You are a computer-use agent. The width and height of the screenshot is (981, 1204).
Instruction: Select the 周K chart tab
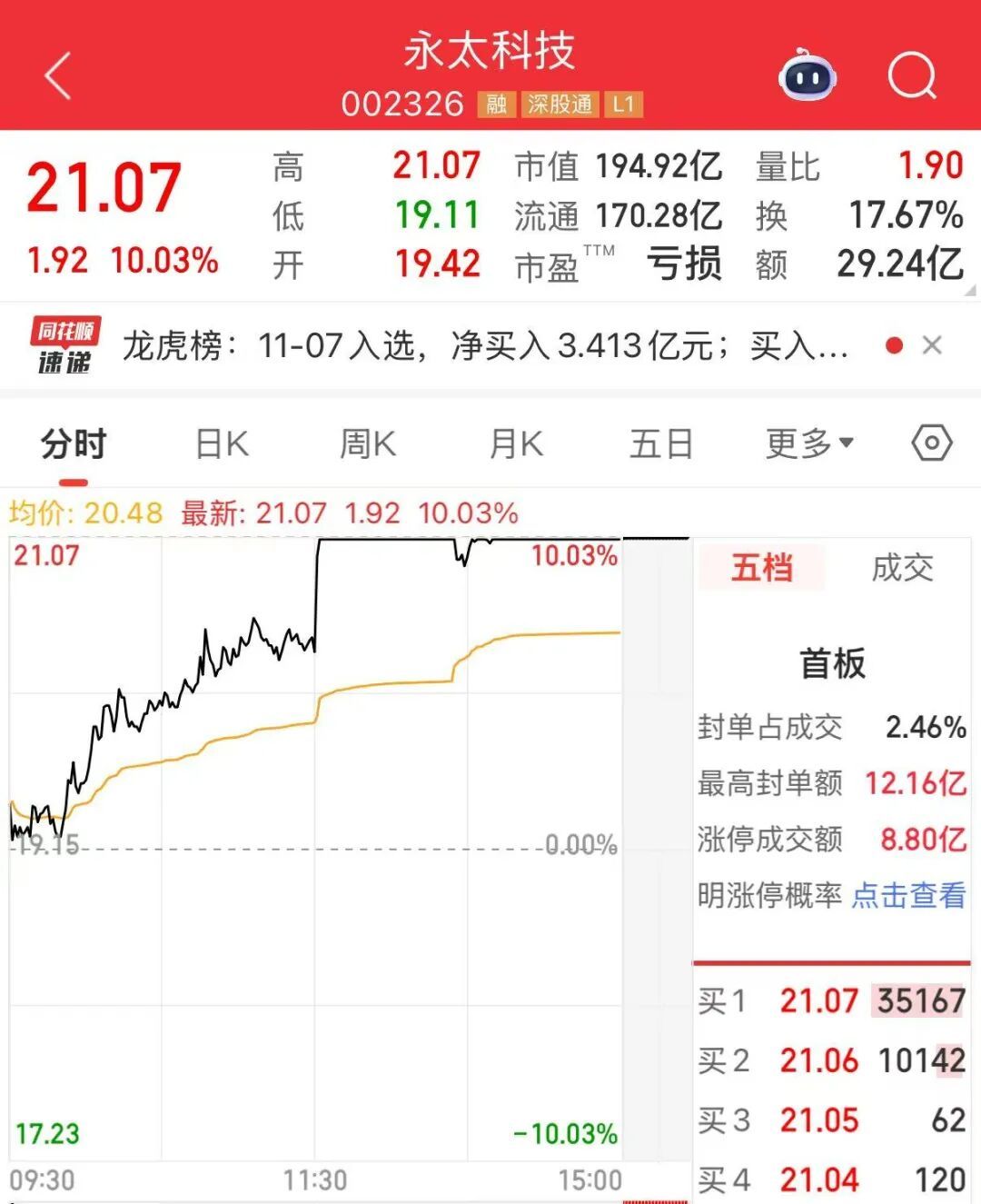coord(368,444)
